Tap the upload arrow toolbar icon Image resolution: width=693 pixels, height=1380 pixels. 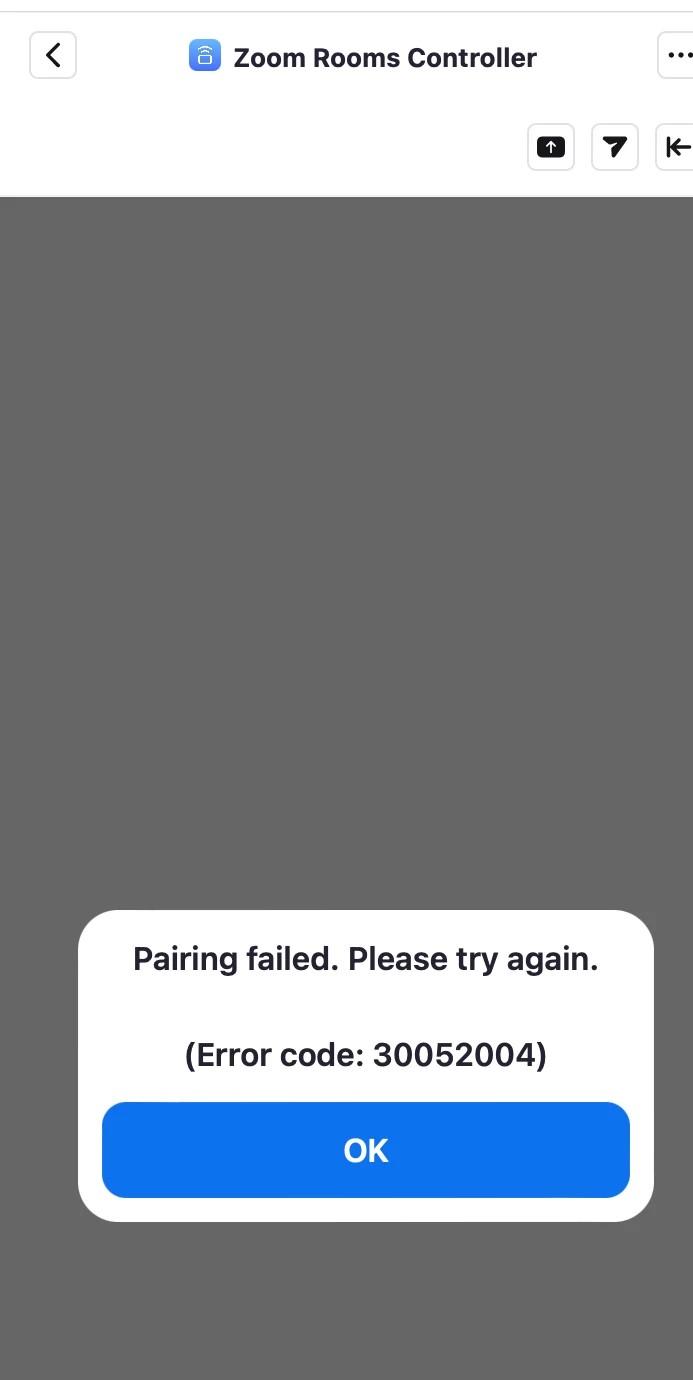[551, 148]
